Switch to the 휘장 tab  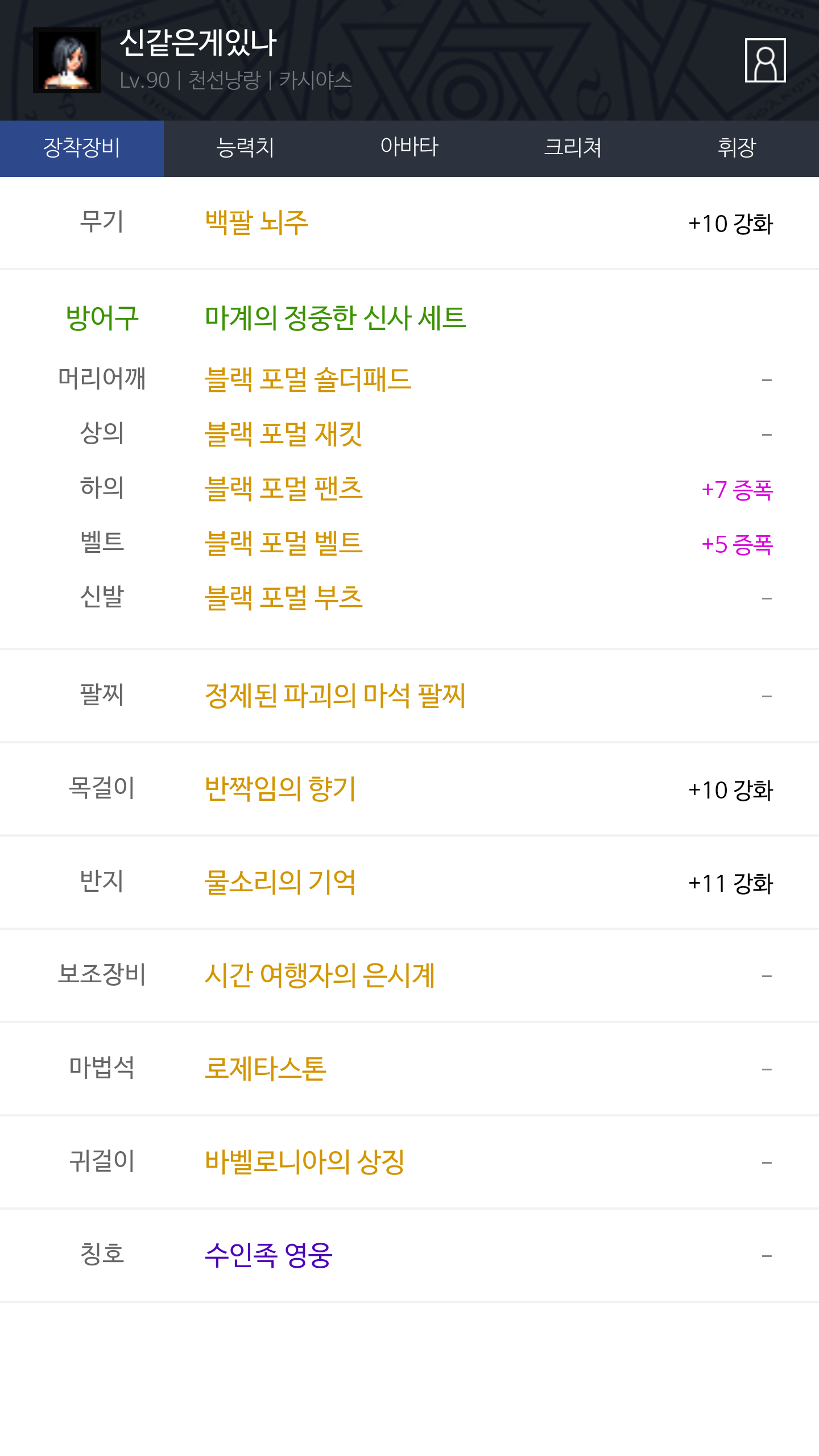[x=737, y=148]
